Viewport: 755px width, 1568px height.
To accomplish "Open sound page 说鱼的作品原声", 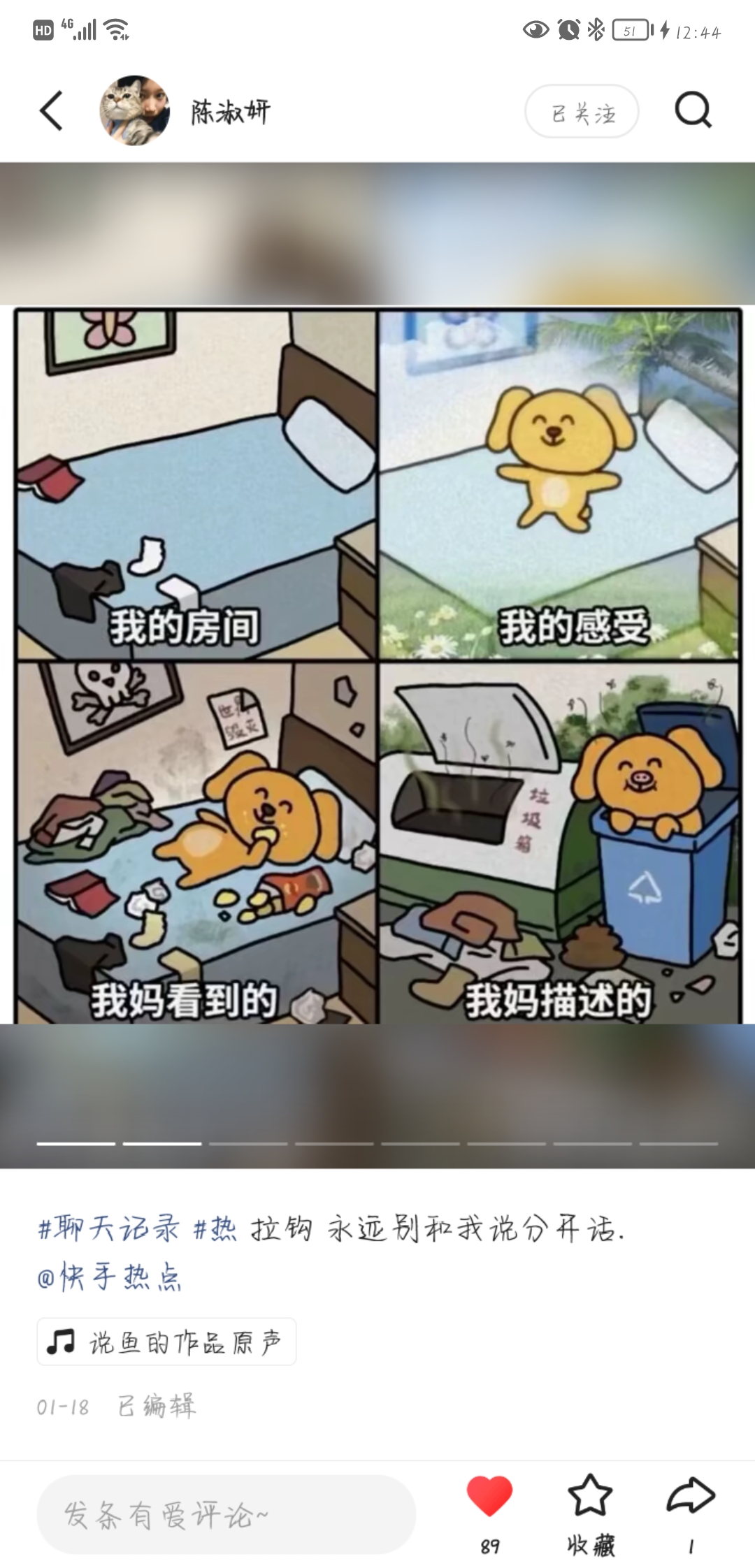I will coord(189,1340).
